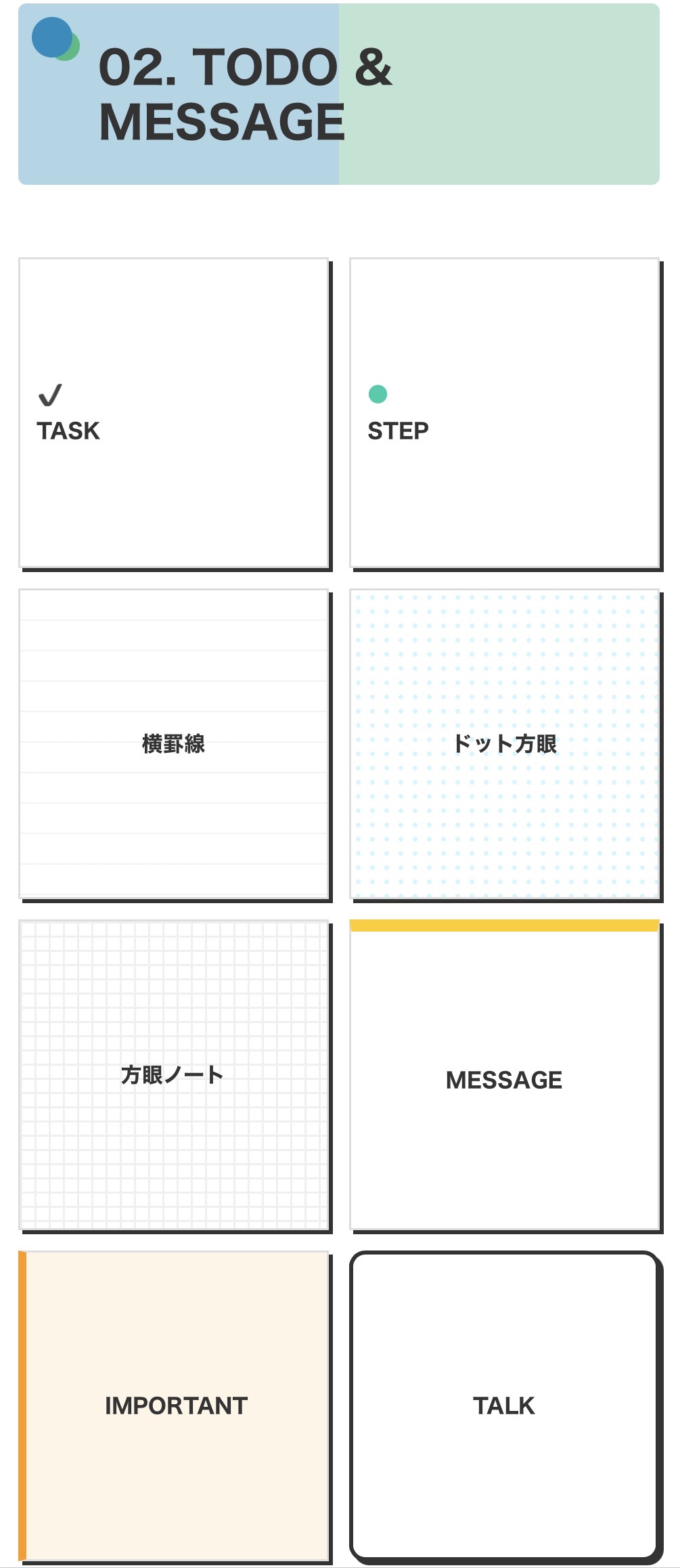Select the 横罫線 lined-paper card
Viewport: 680px width, 1568px height.
[x=174, y=743]
